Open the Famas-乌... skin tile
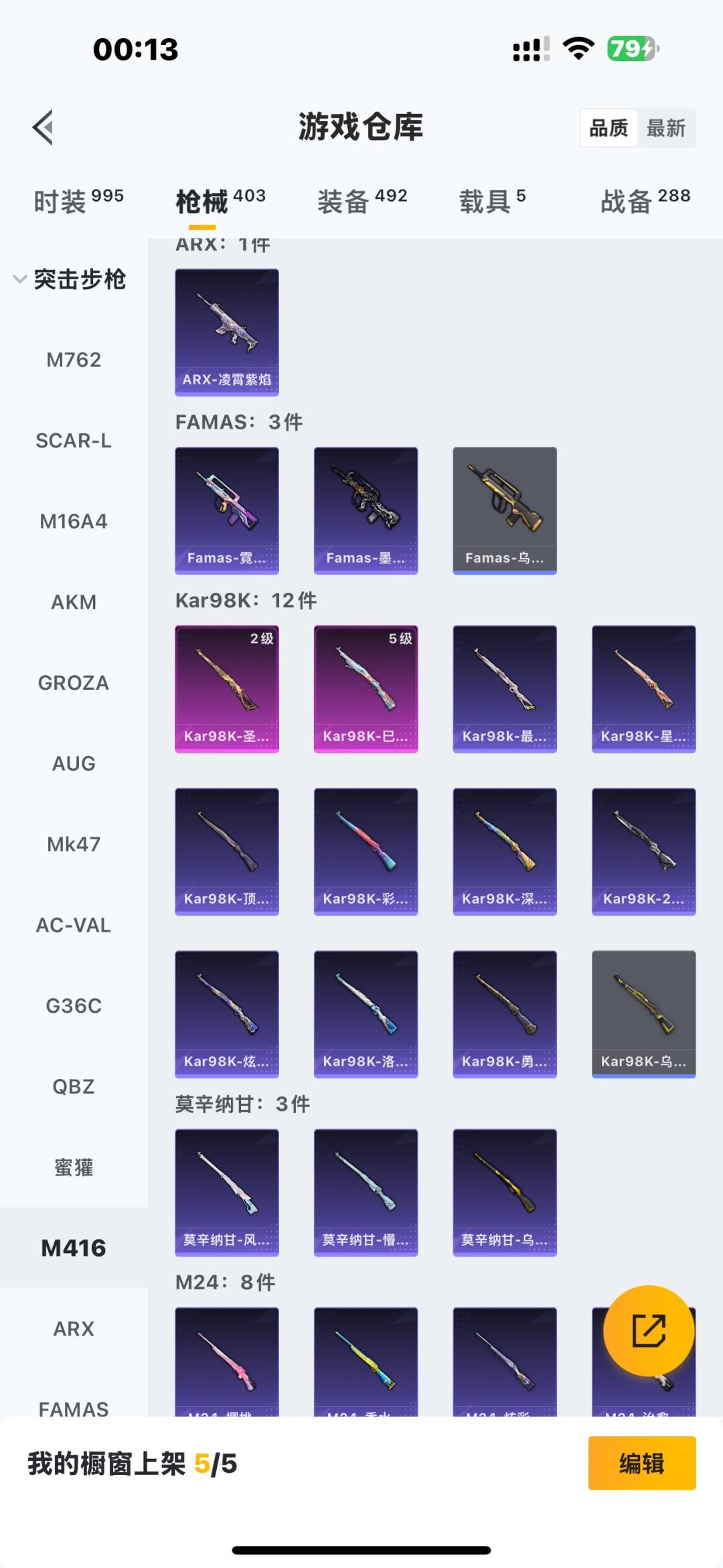This screenshot has height=1568, width=723. (x=505, y=510)
